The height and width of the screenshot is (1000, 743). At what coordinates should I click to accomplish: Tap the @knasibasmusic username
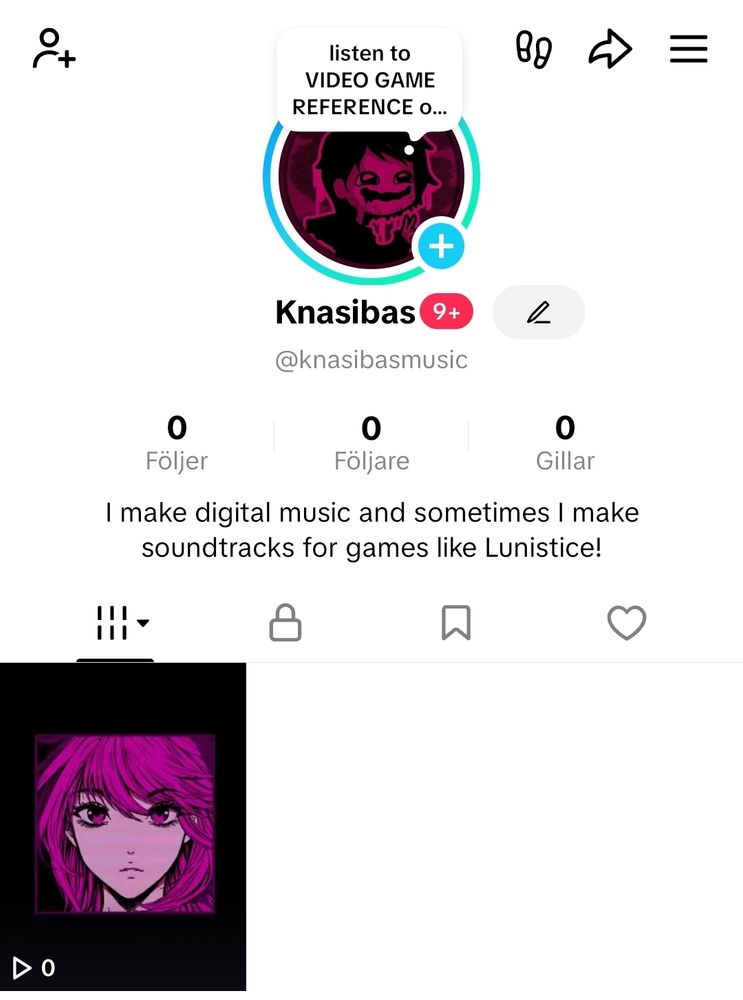[371, 359]
